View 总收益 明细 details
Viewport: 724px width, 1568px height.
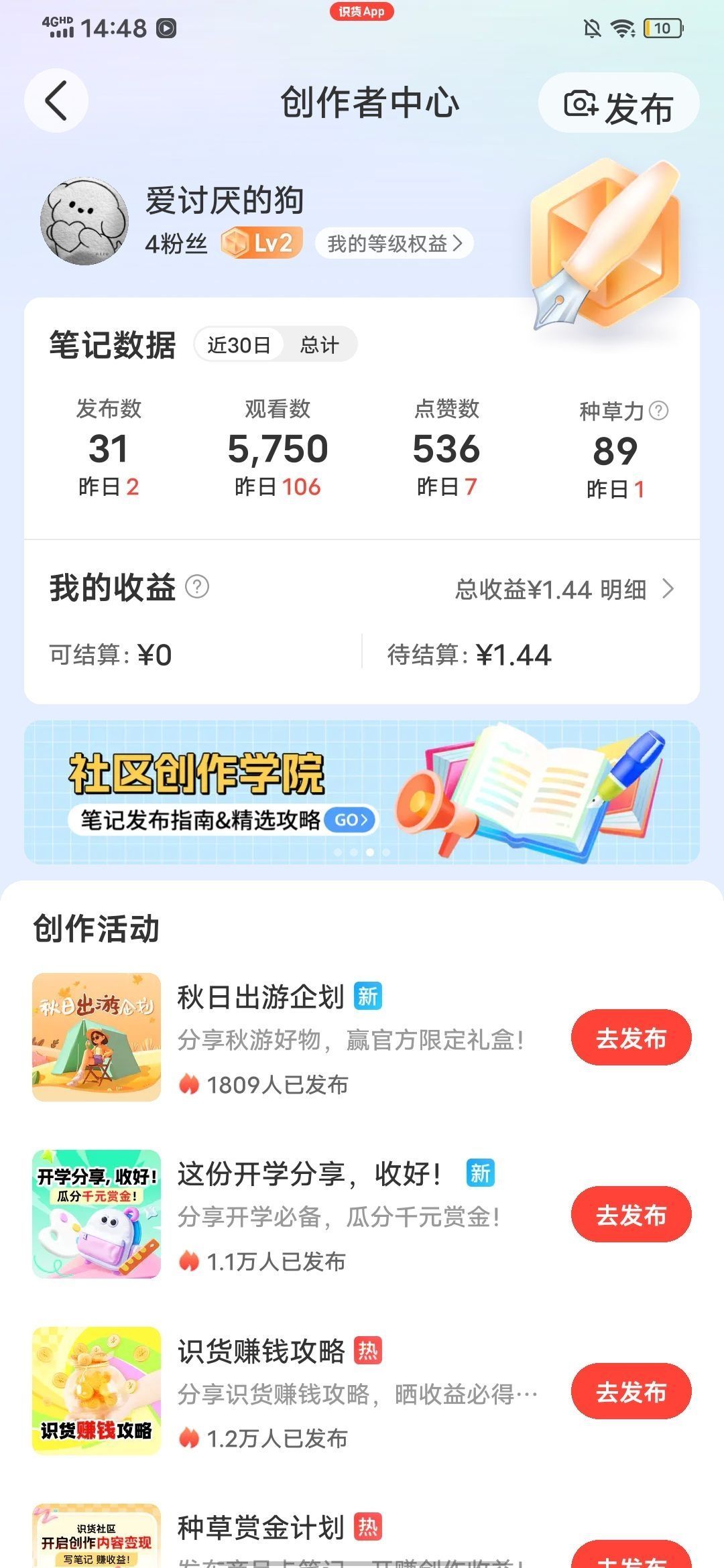click(564, 590)
